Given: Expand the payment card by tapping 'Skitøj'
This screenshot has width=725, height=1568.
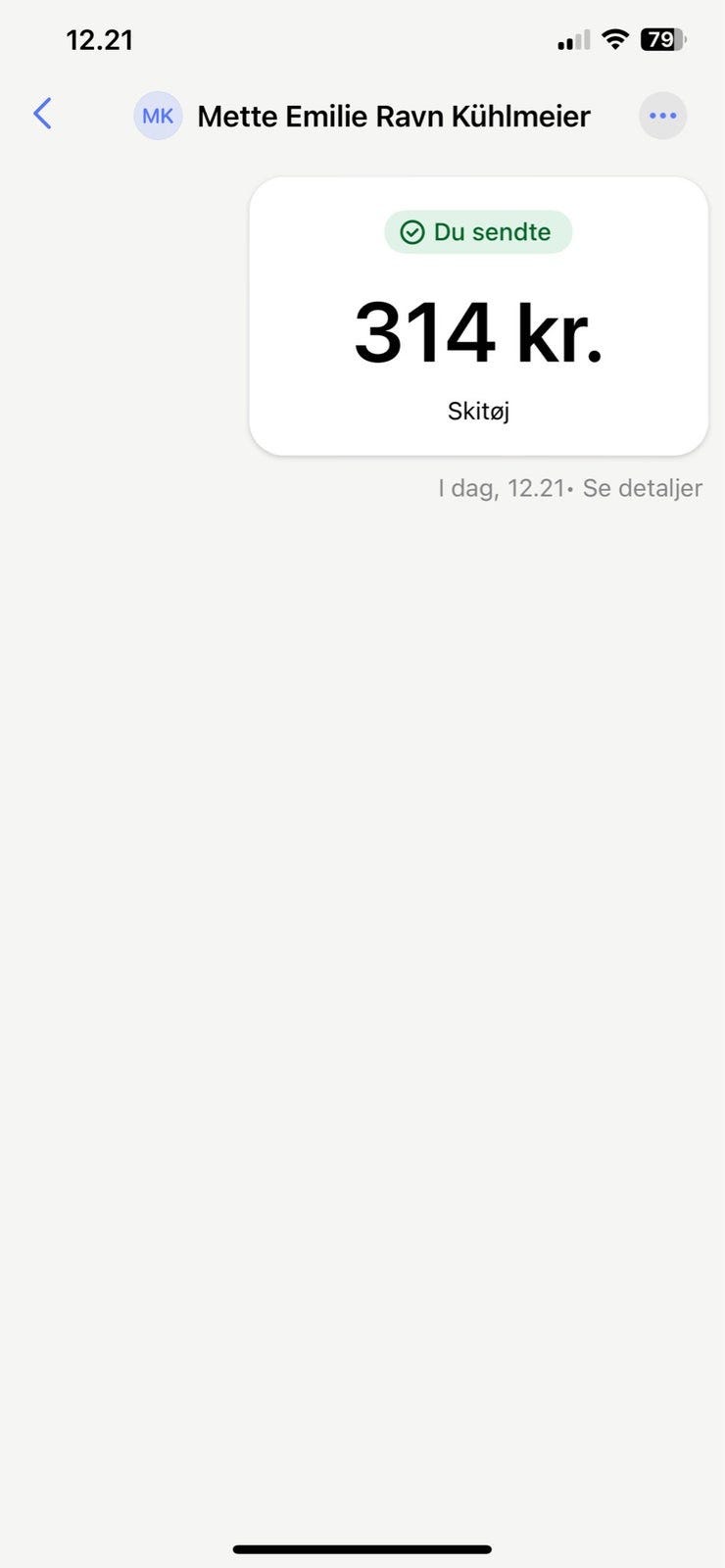Looking at the screenshot, I should (x=477, y=411).
